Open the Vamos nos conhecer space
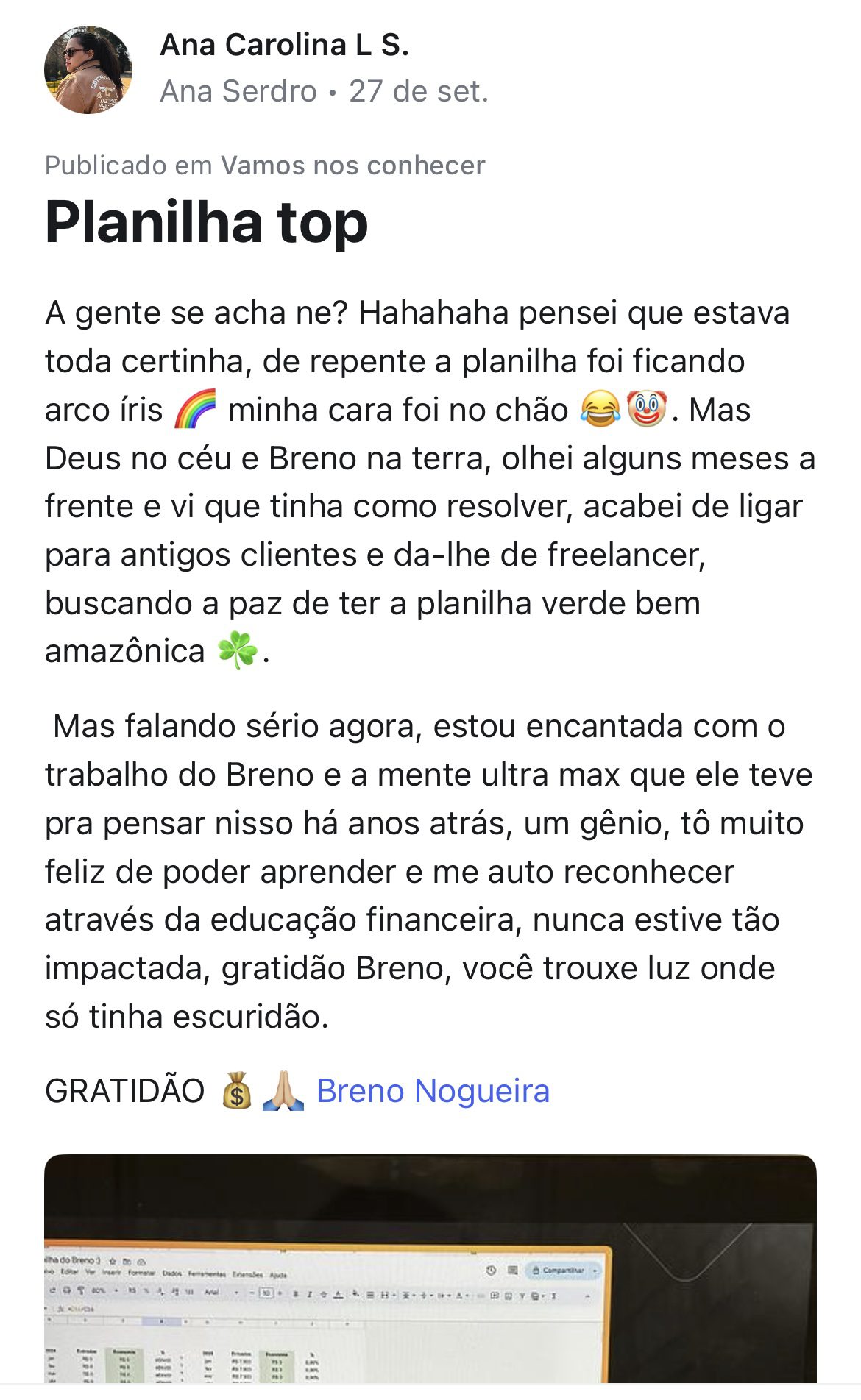The image size is (861, 1400). point(352,166)
